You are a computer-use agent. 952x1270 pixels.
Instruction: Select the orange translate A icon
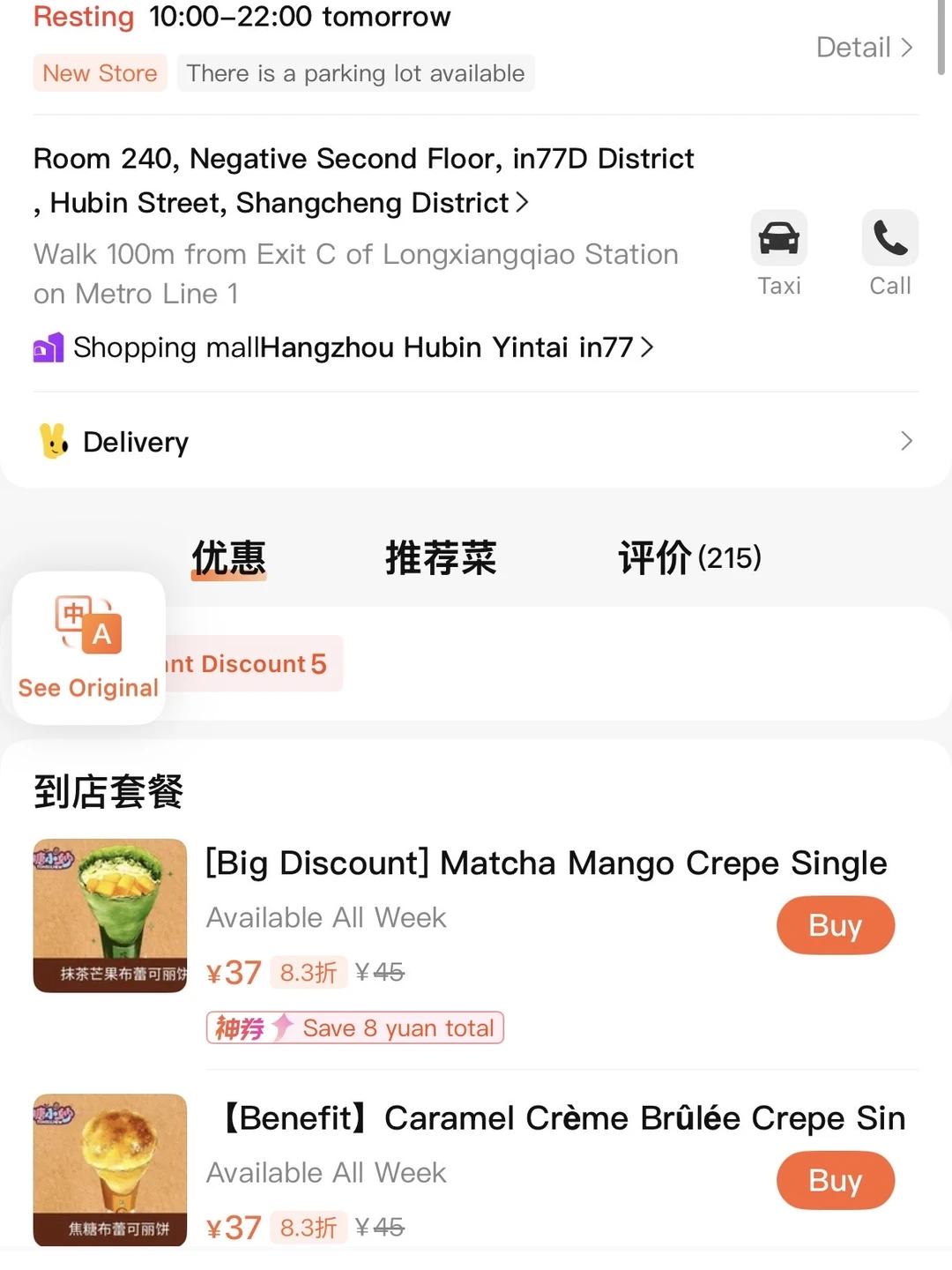(101, 631)
